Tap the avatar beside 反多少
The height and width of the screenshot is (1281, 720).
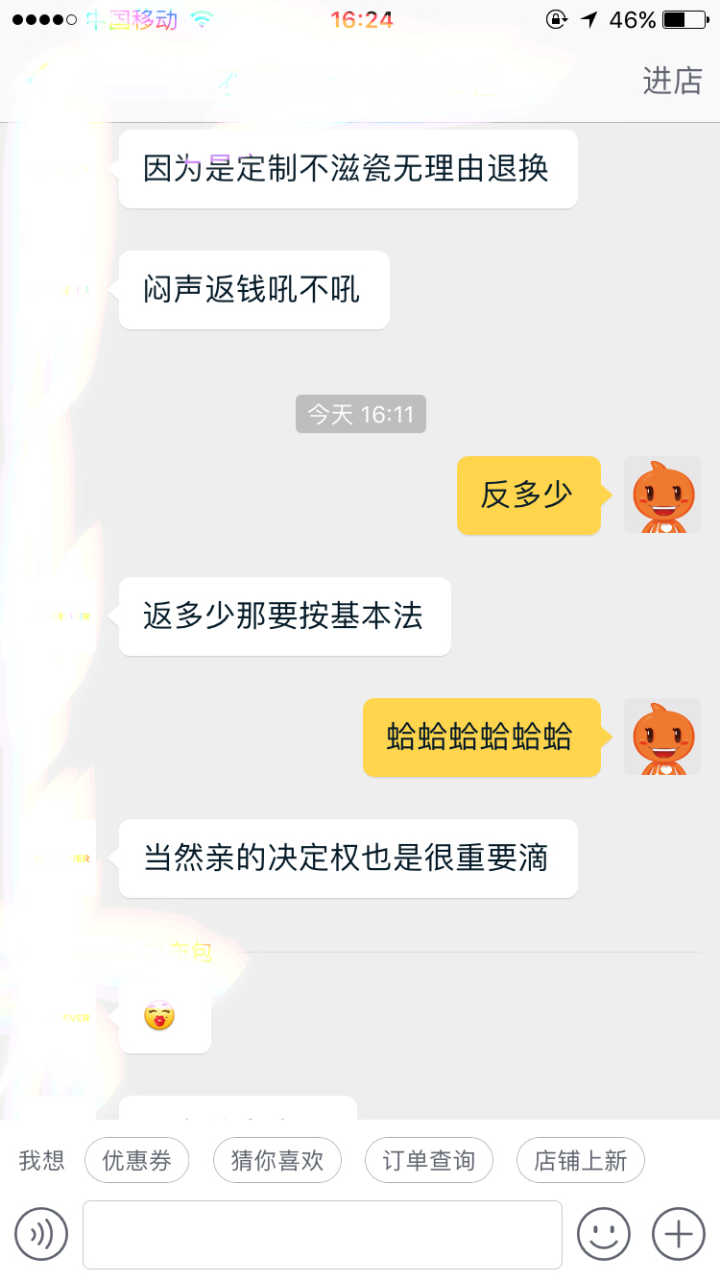click(662, 495)
